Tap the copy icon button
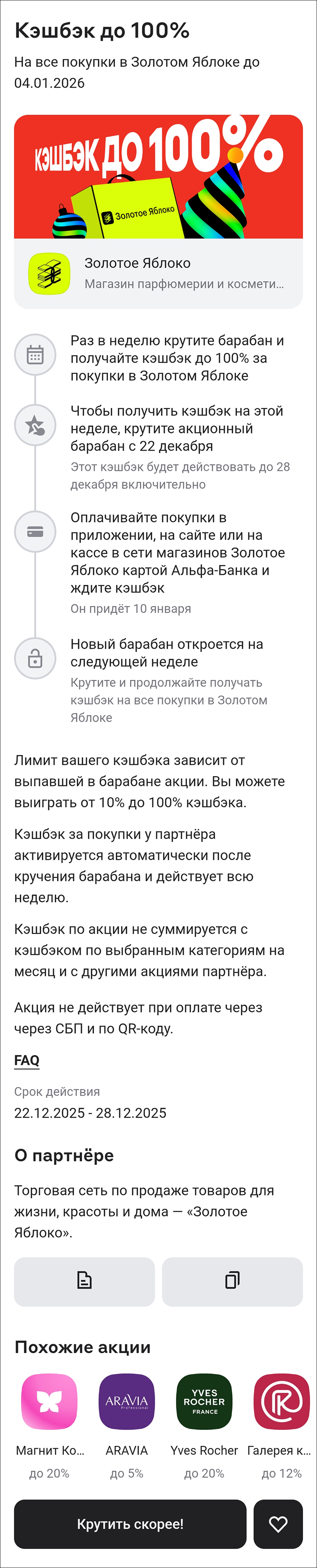Image resolution: width=317 pixels, height=1568 pixels. [232, 1281]
